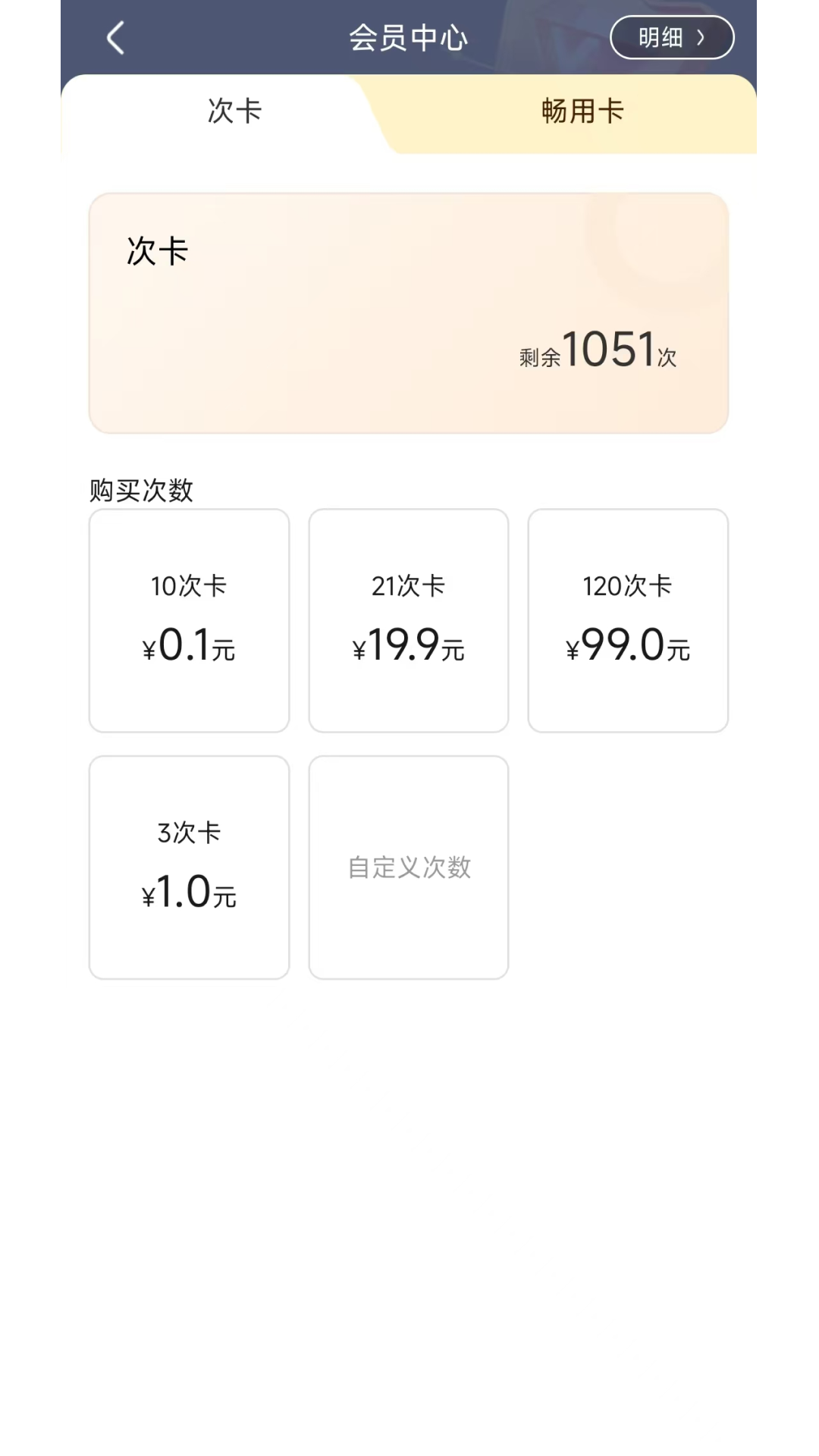Open the 明细 details page
This screenshot has width=819, height=1456.
click(x=671, y=36)
